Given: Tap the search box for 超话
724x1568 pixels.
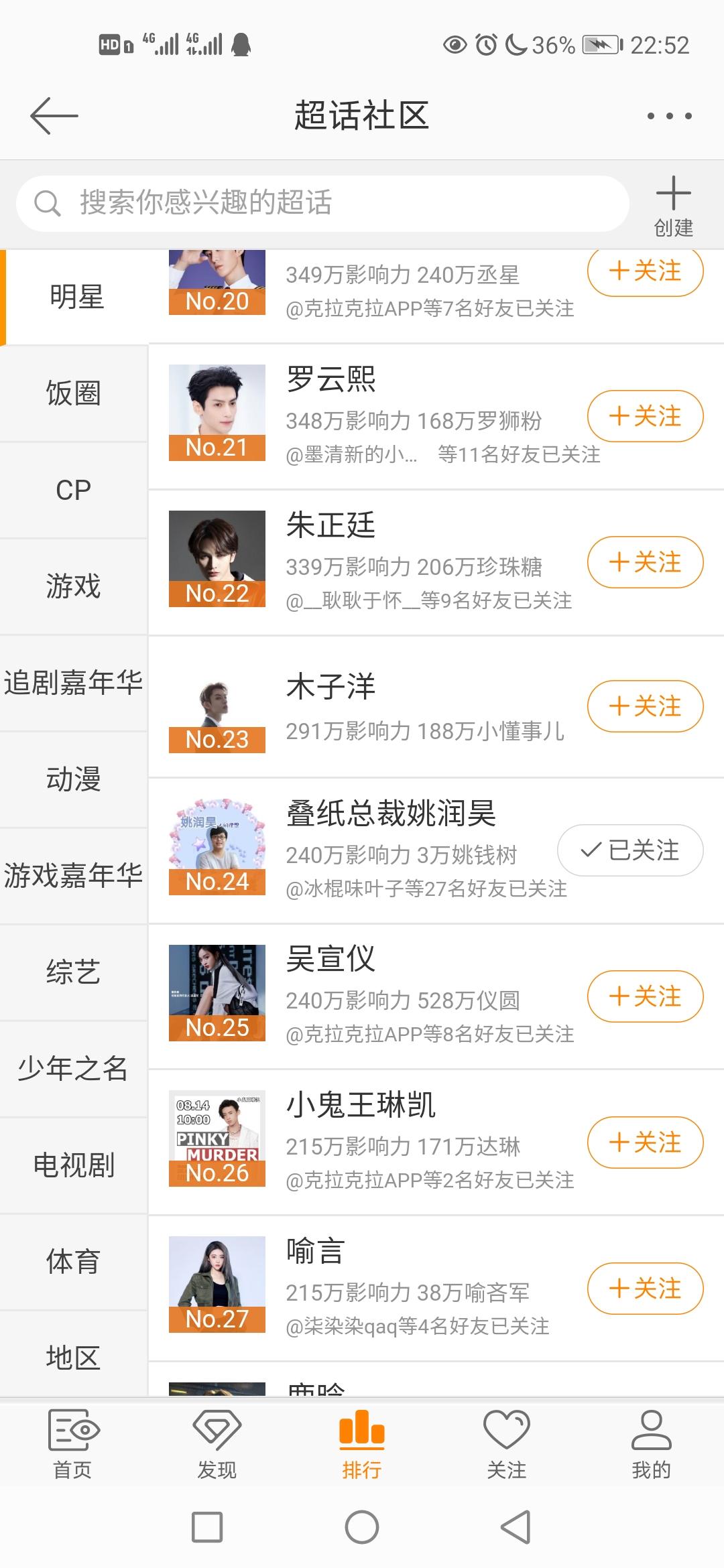Looking at the screenshot, I should click(x=322, y=203).
